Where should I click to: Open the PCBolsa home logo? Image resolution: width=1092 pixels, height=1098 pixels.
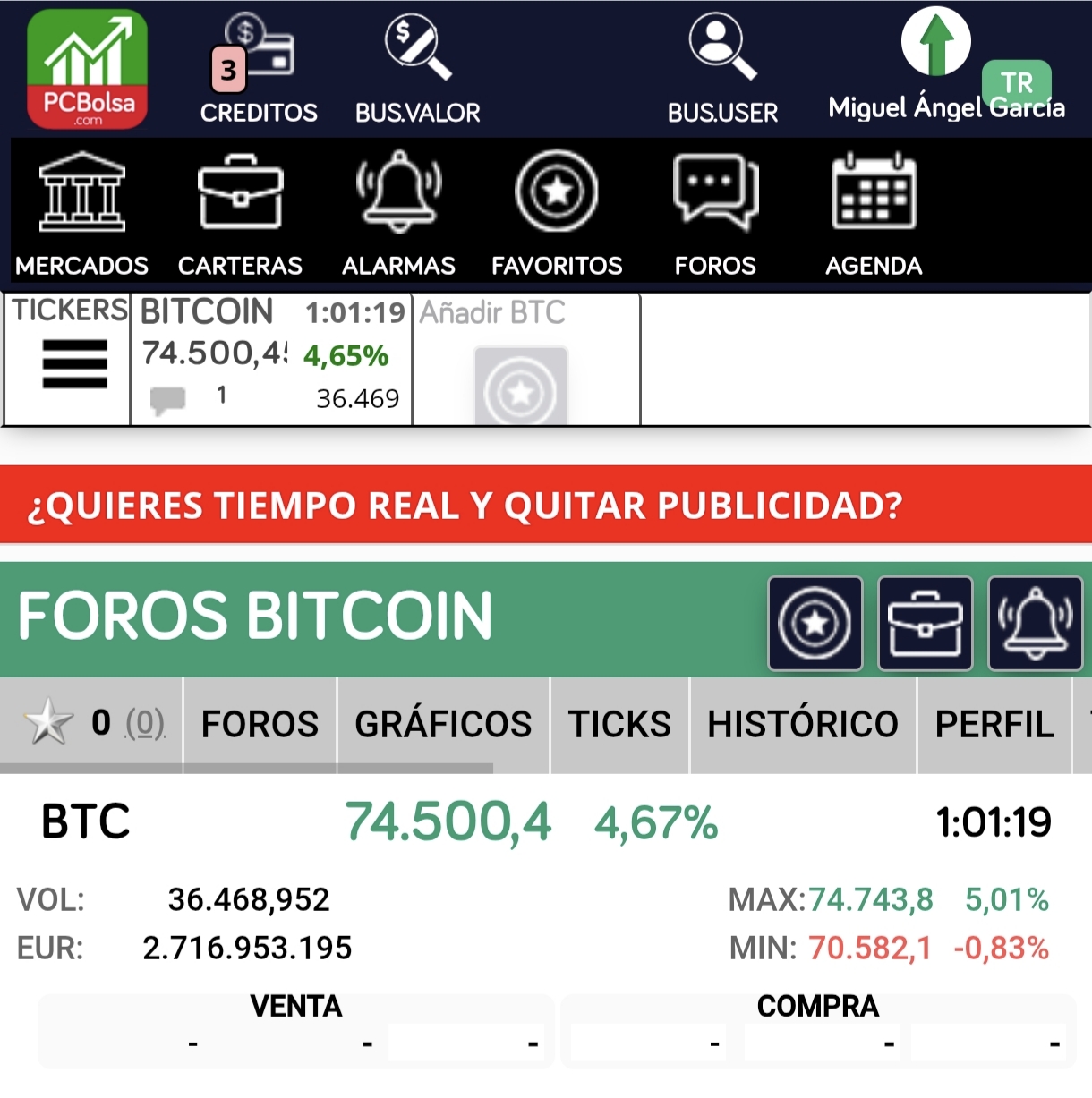click(x=87, y=70)
